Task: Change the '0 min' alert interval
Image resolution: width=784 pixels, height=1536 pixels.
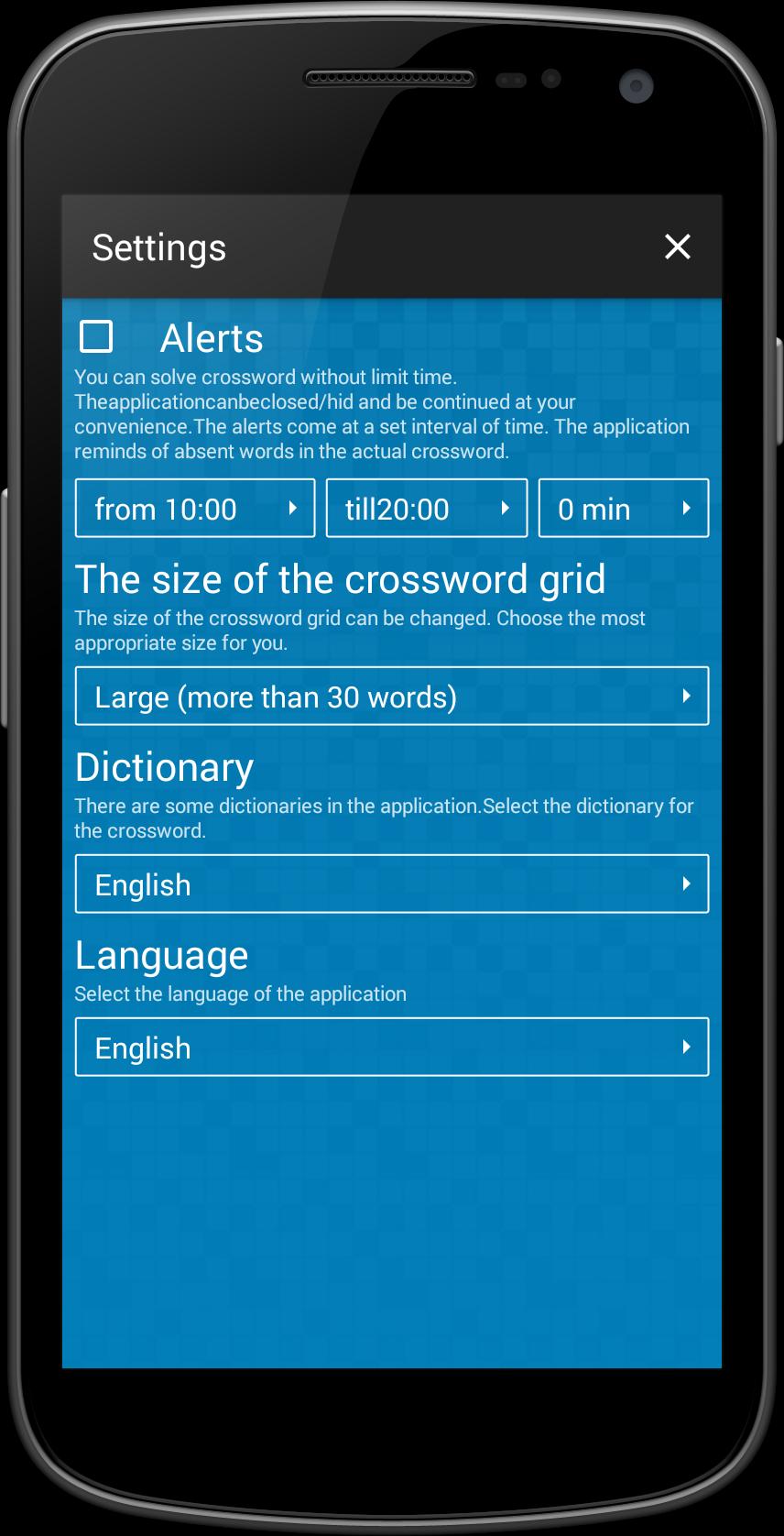Action: [x=623, y=508]
